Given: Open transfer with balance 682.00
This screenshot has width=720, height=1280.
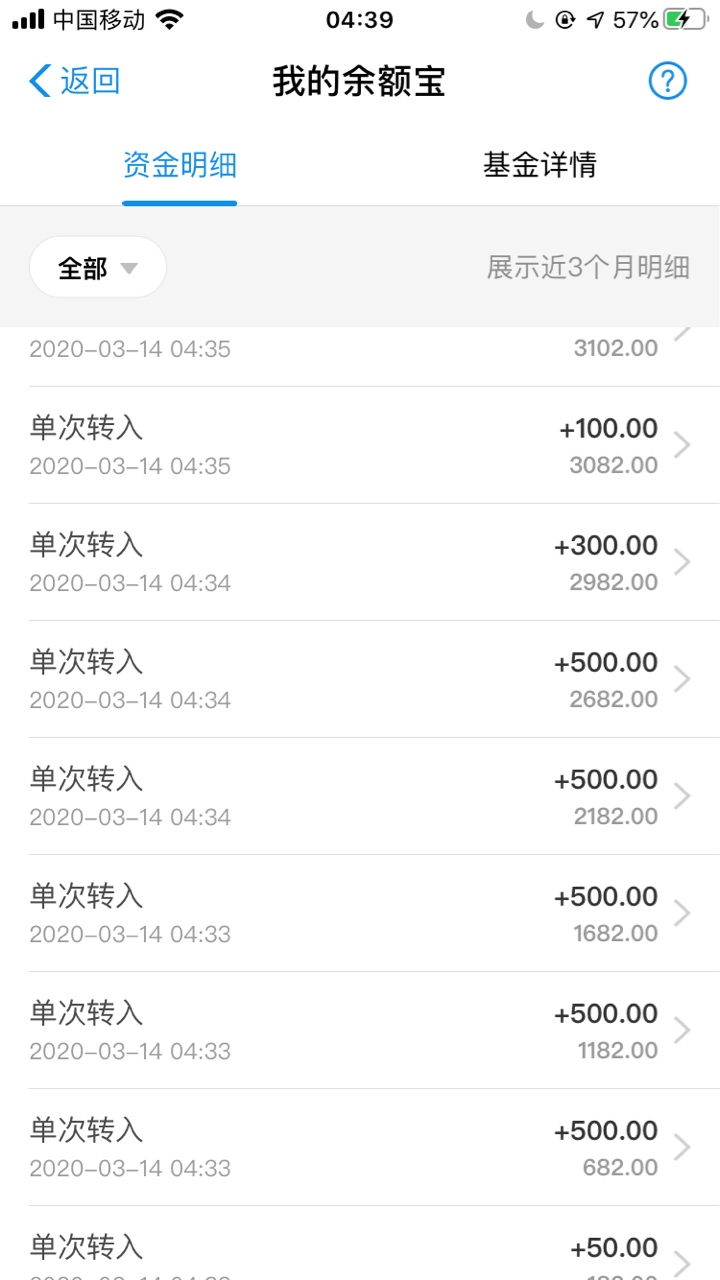Looking at the screenshot, I should [360, 1147].
